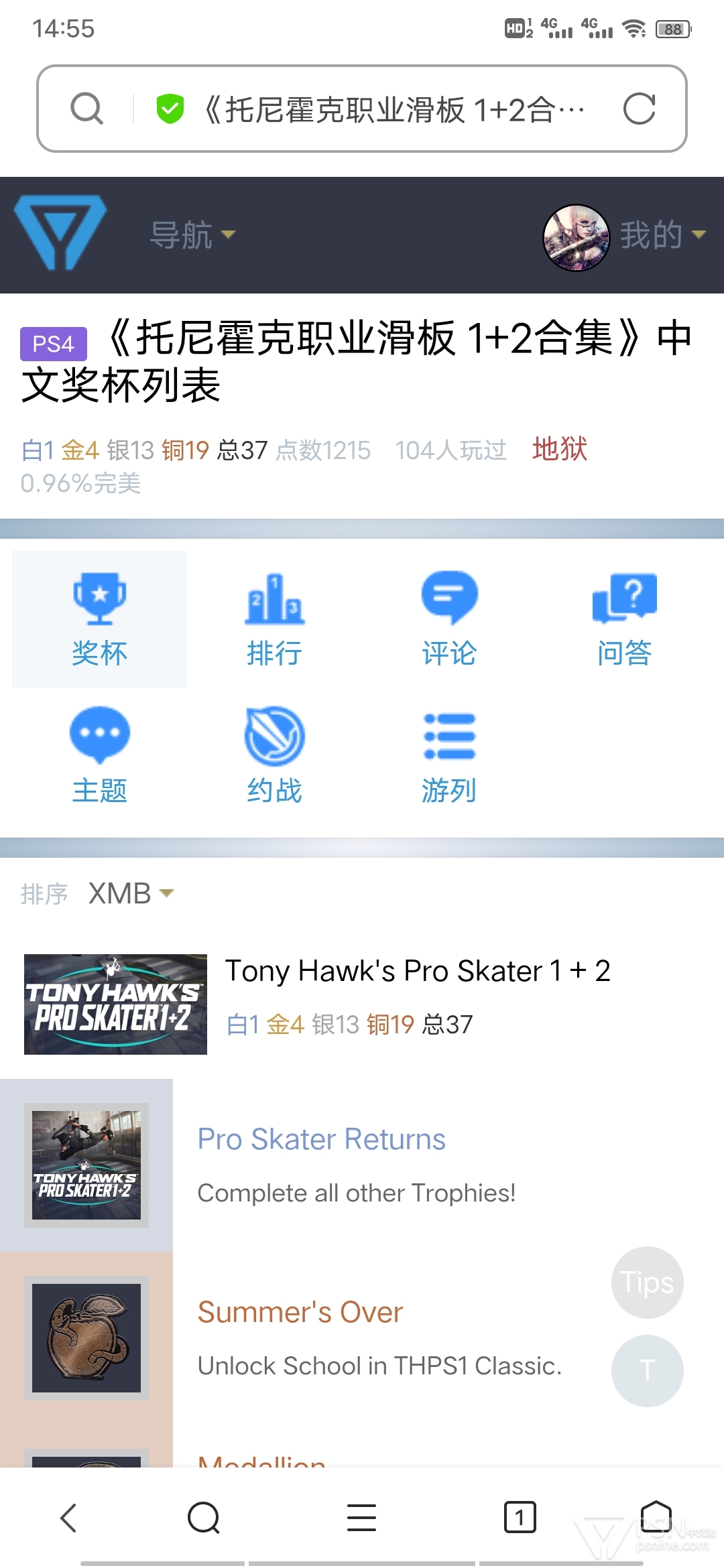Open the 约战 tab
The width and height of the screenshot is (724, 1568).
click(274, 756)
